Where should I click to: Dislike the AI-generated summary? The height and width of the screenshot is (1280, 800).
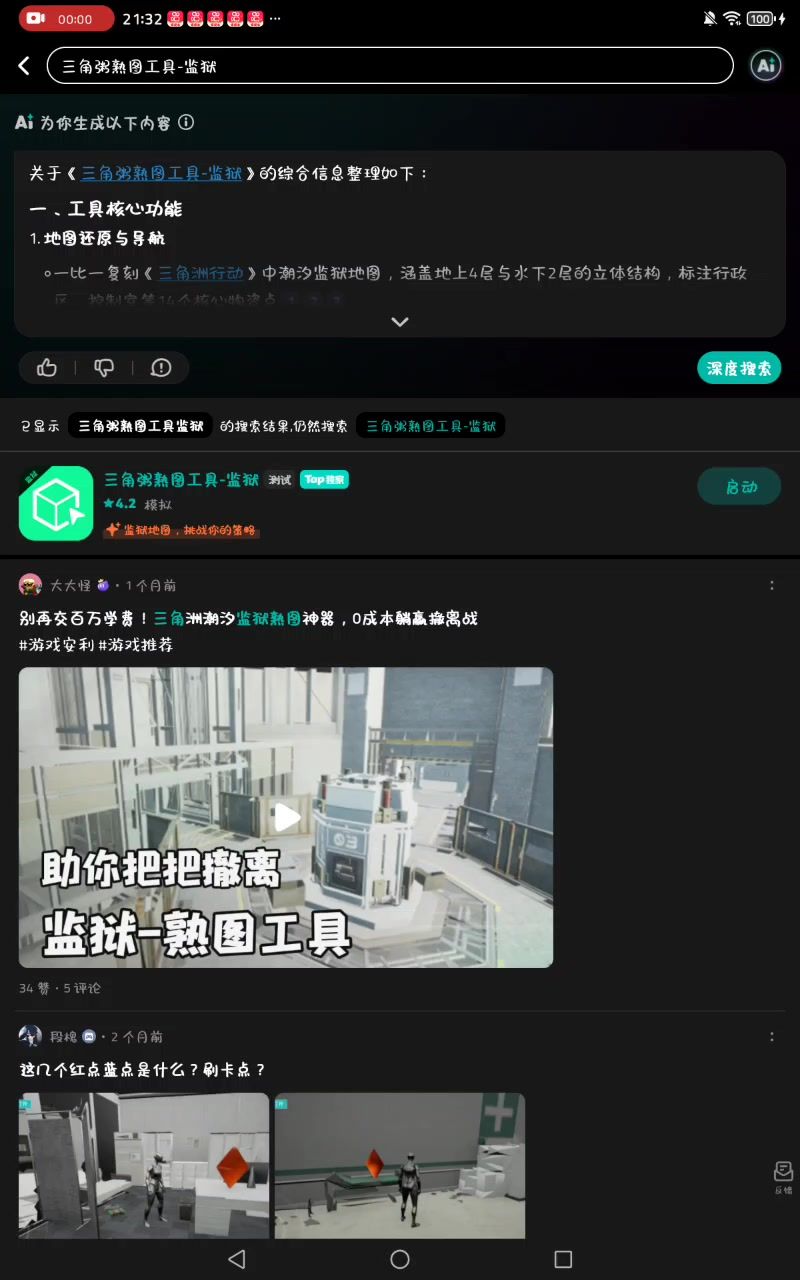(x=104, y=368)
